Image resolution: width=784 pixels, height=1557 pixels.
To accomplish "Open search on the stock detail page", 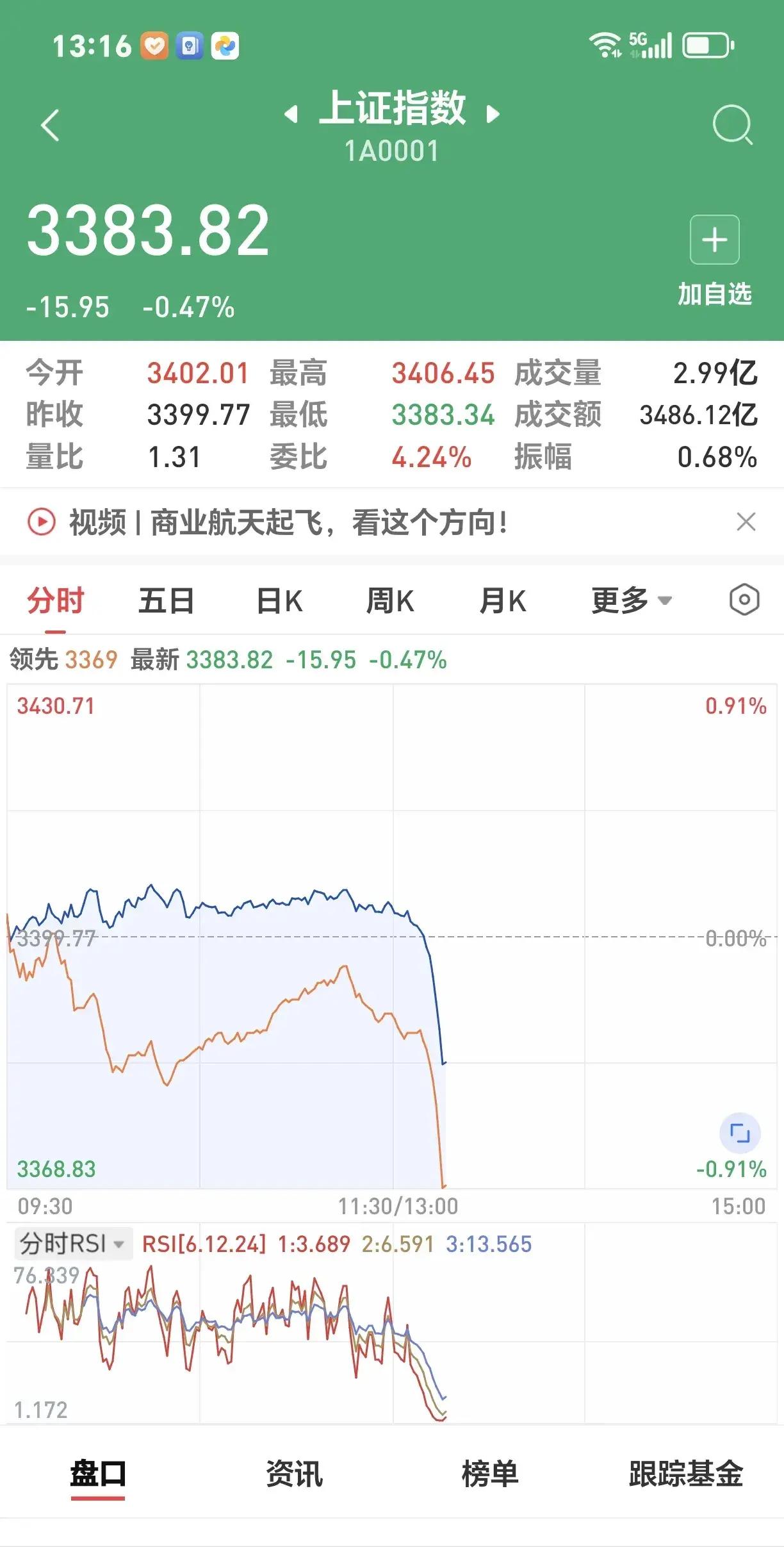I will tap(731, 126).
